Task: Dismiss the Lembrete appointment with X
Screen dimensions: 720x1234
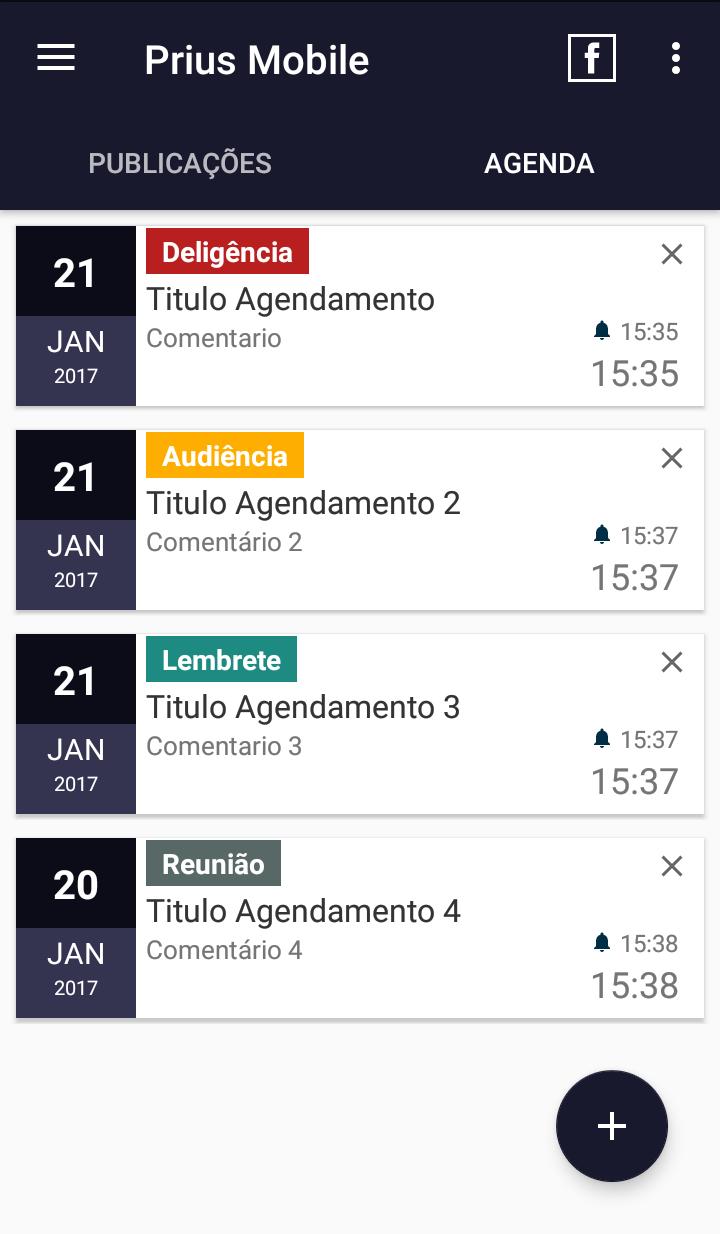Action: 672,662
